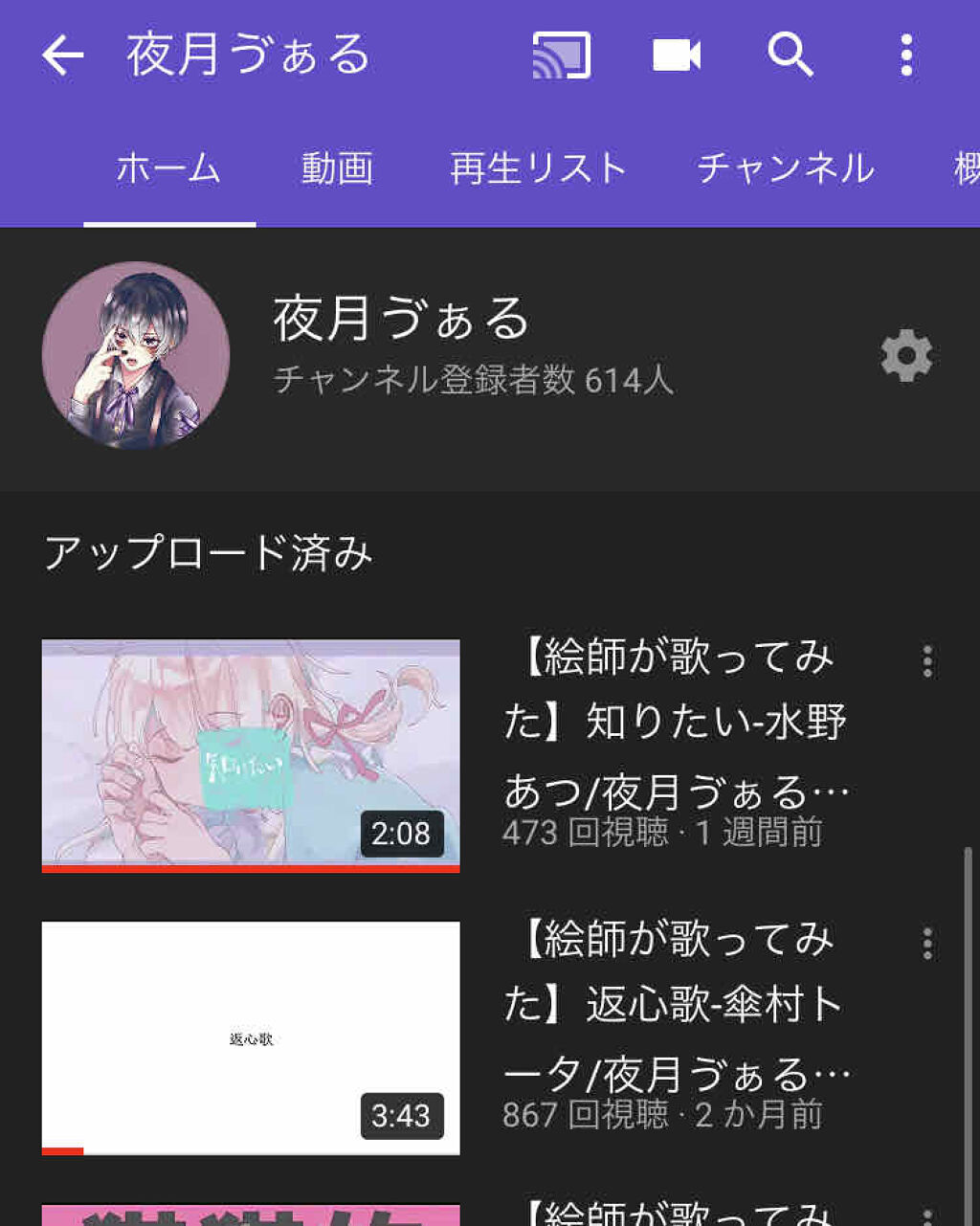Open the top-right overflow menu
980x1226 pixels.
[x=904, y=56]
